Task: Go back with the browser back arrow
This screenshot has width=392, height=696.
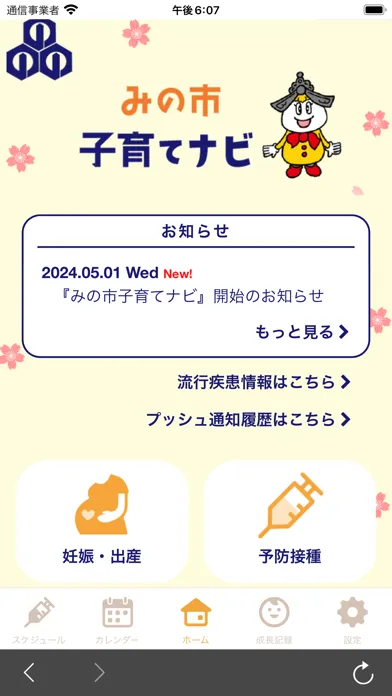Action: point(29,673)
